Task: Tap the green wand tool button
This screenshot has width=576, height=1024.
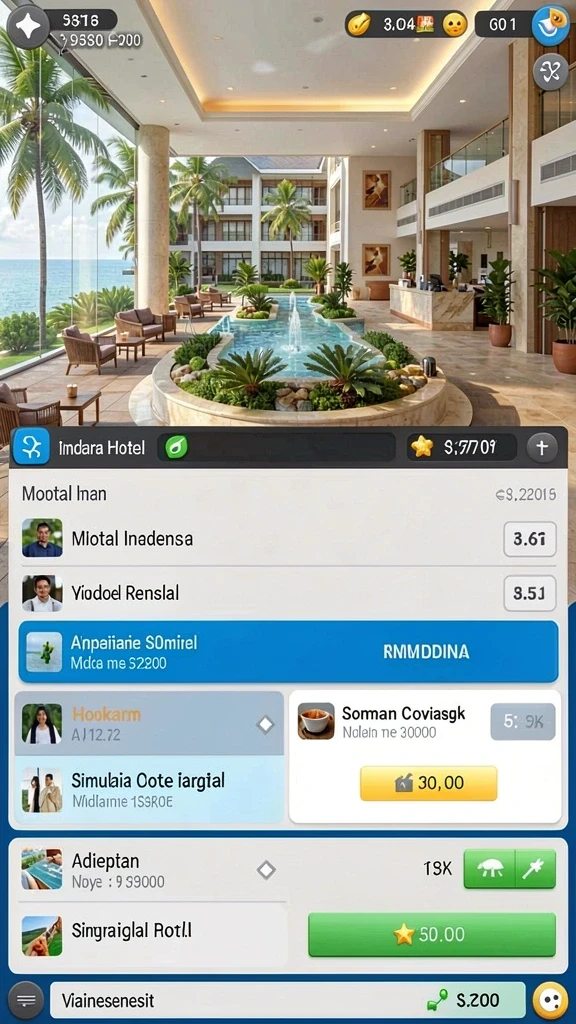Action: tap(536, 869)
